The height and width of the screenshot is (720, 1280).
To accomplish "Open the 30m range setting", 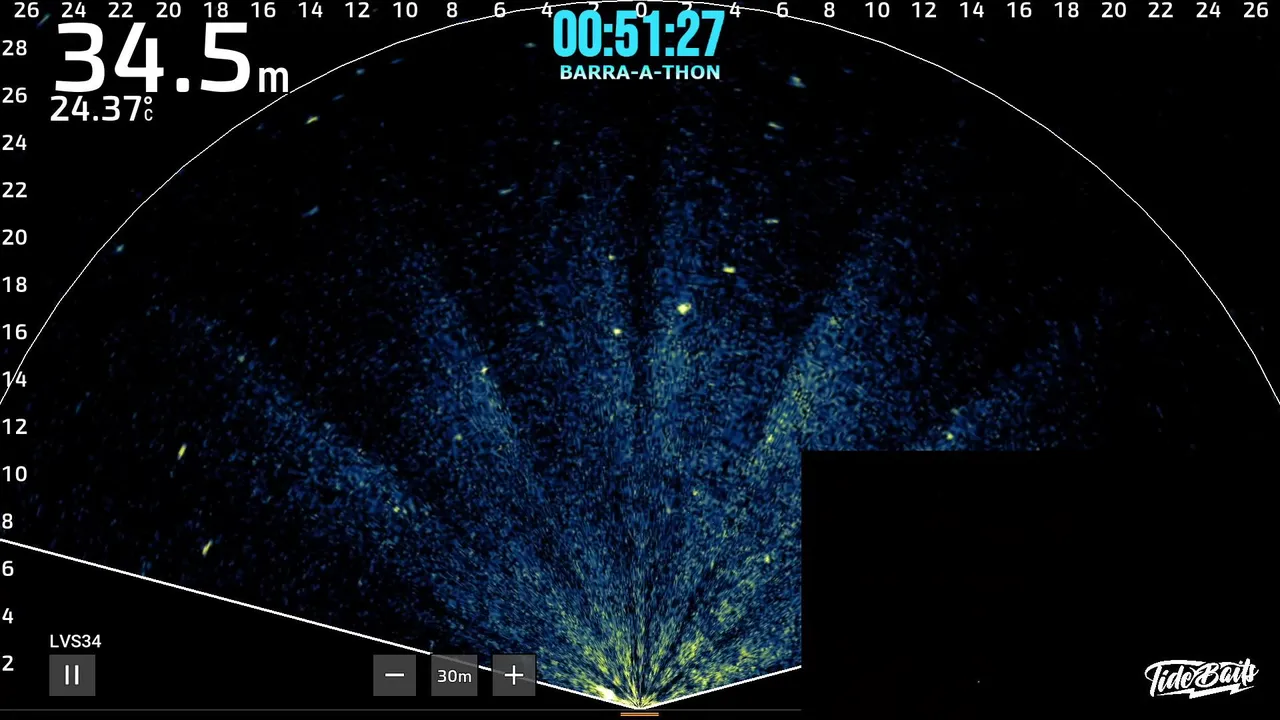I will click(454, 676).
